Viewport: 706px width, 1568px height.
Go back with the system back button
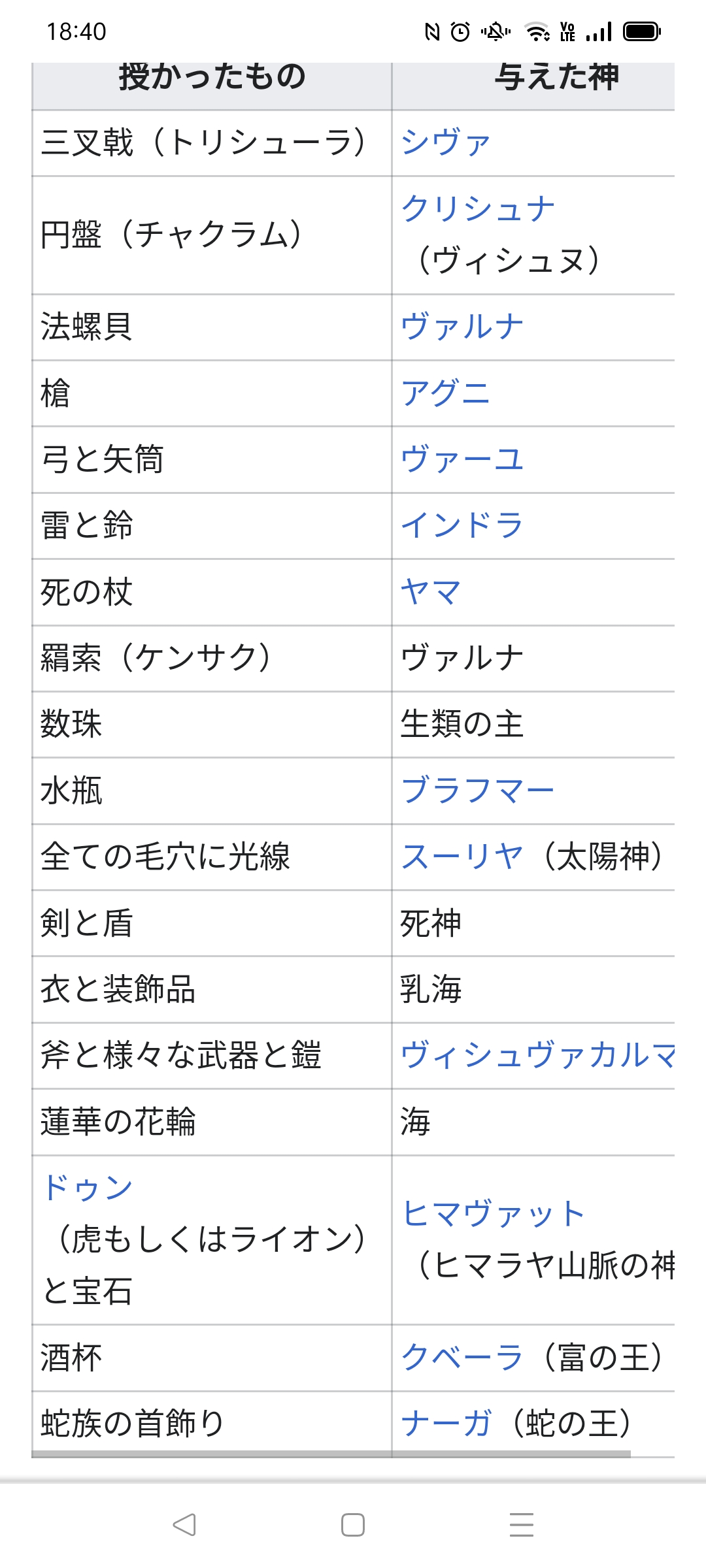tap(184, 1525)
